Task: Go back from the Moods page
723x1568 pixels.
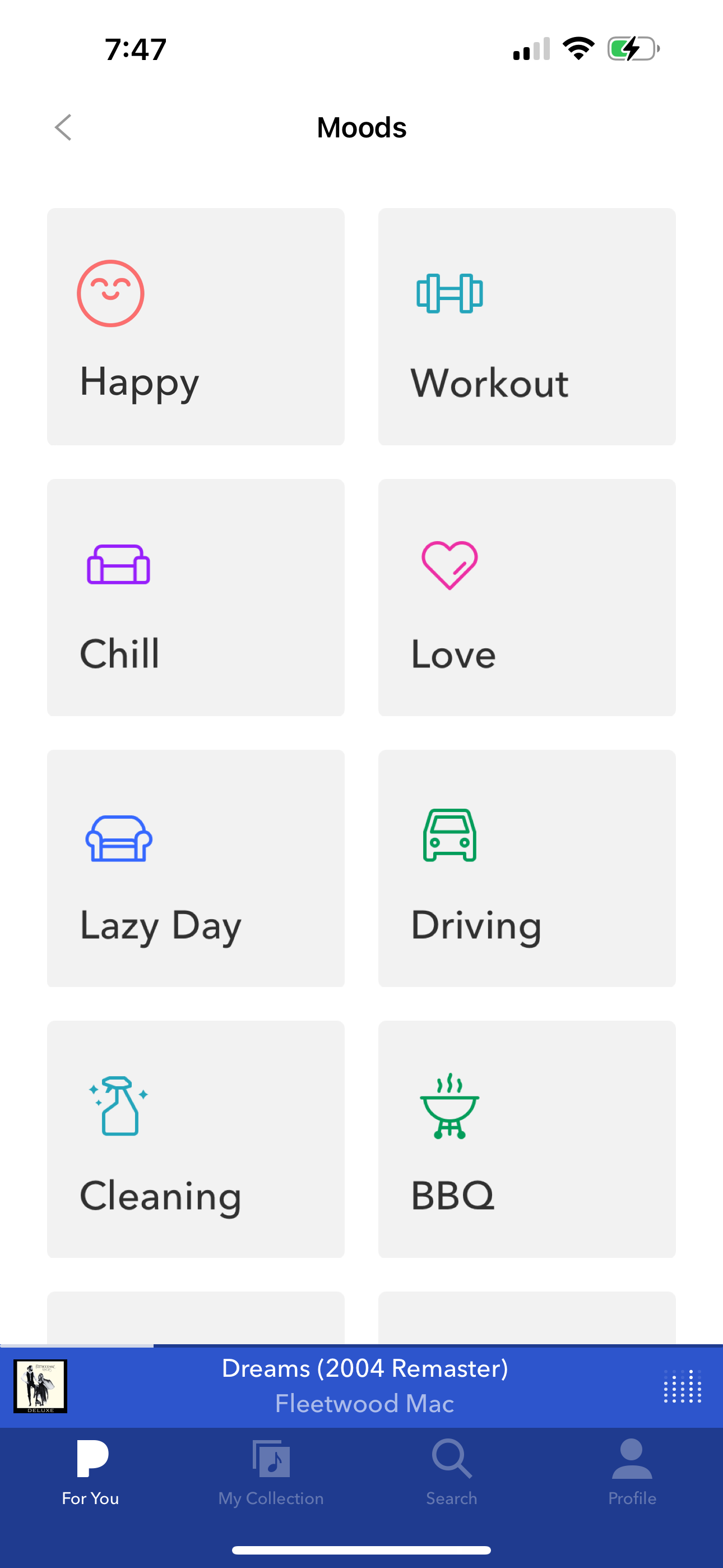Action: [x=63, y=127]
